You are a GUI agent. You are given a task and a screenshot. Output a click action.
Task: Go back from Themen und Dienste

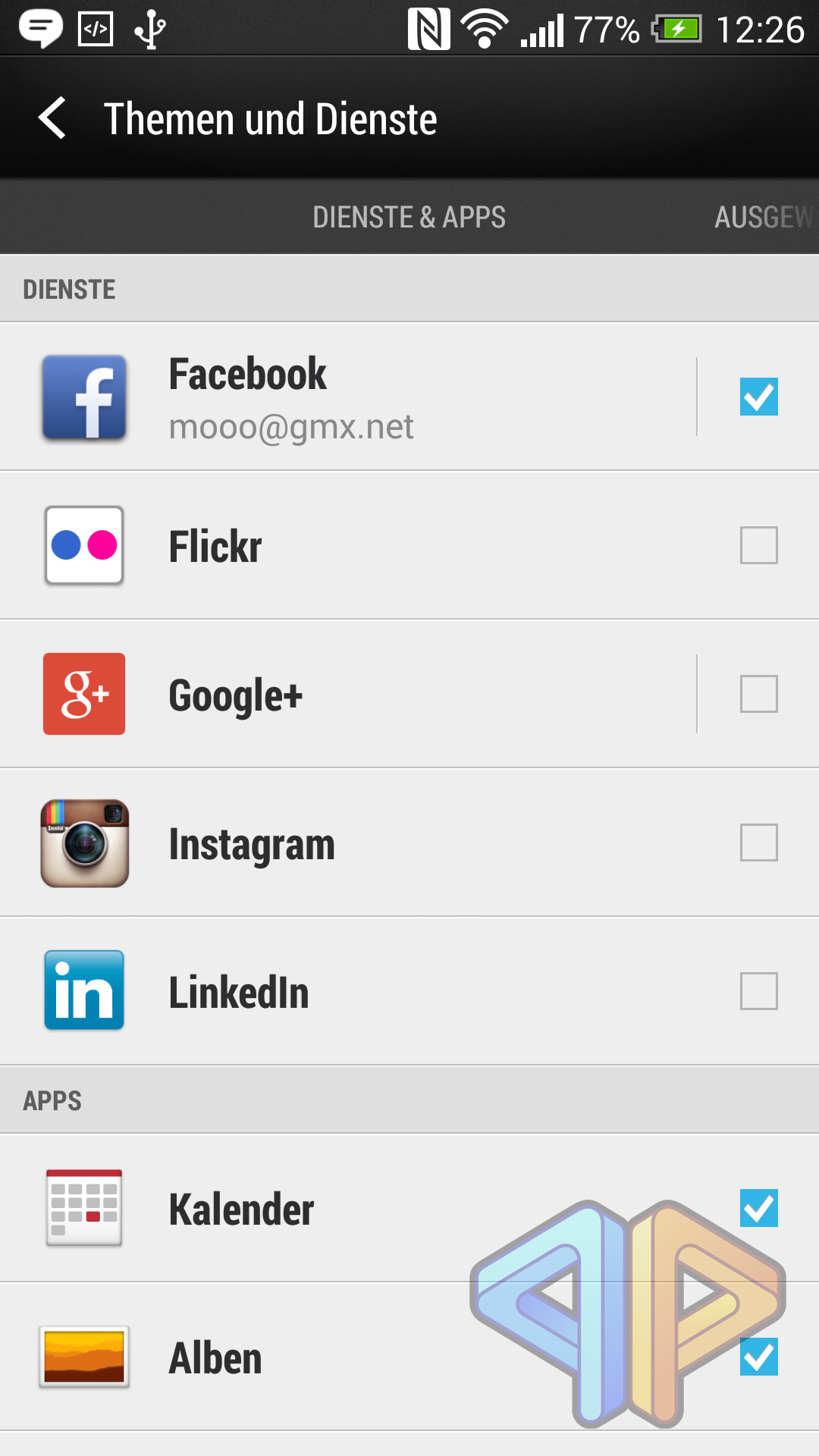52,118
